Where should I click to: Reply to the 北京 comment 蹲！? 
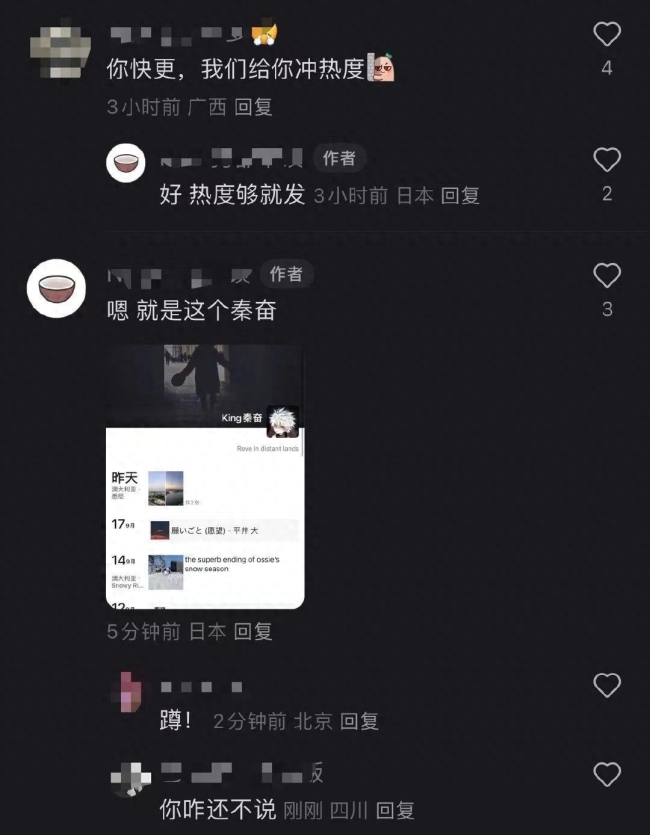click(x=359, y=721)
